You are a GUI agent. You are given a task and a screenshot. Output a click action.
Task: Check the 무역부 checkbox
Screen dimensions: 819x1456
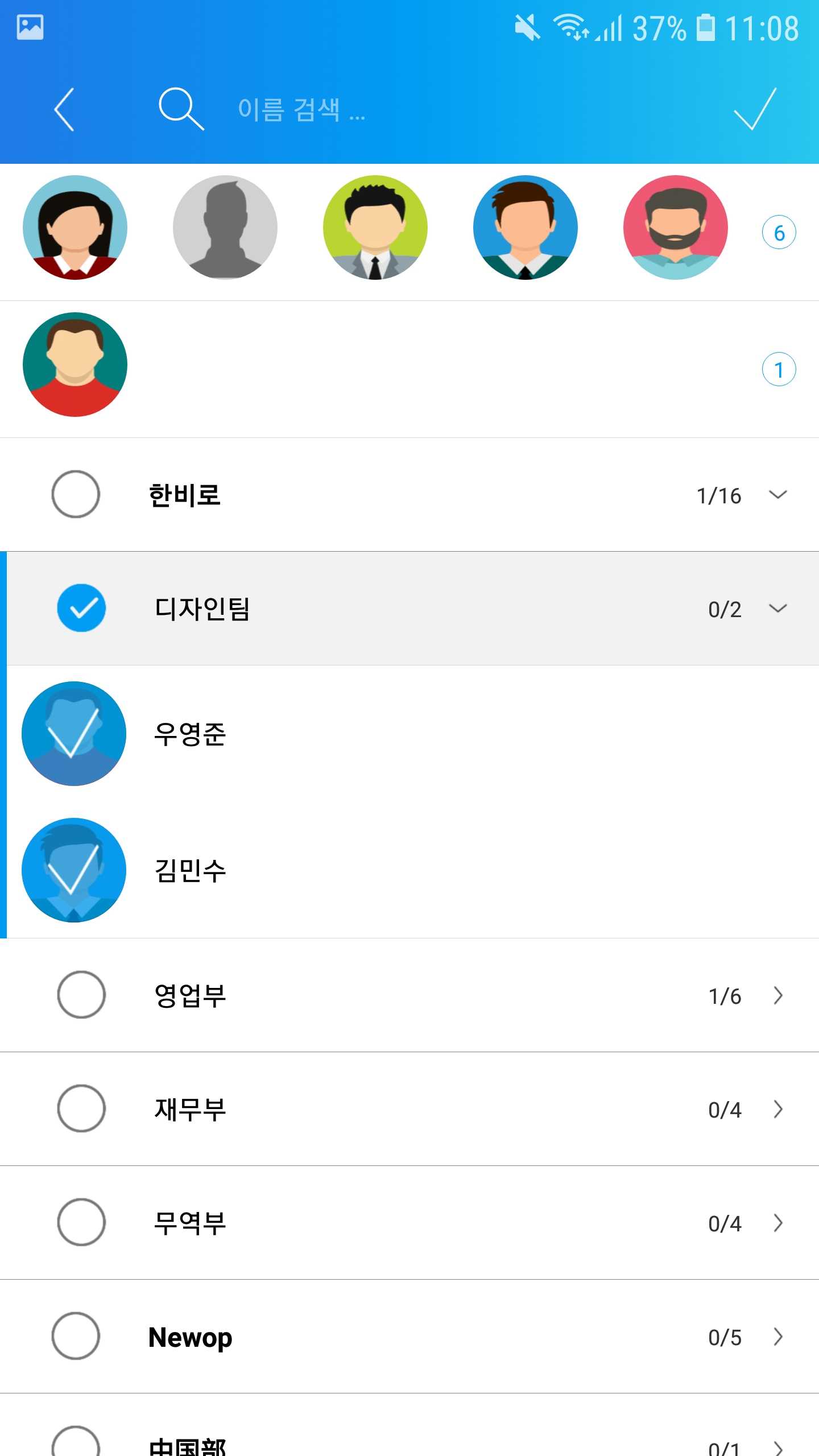[81, 1222]
